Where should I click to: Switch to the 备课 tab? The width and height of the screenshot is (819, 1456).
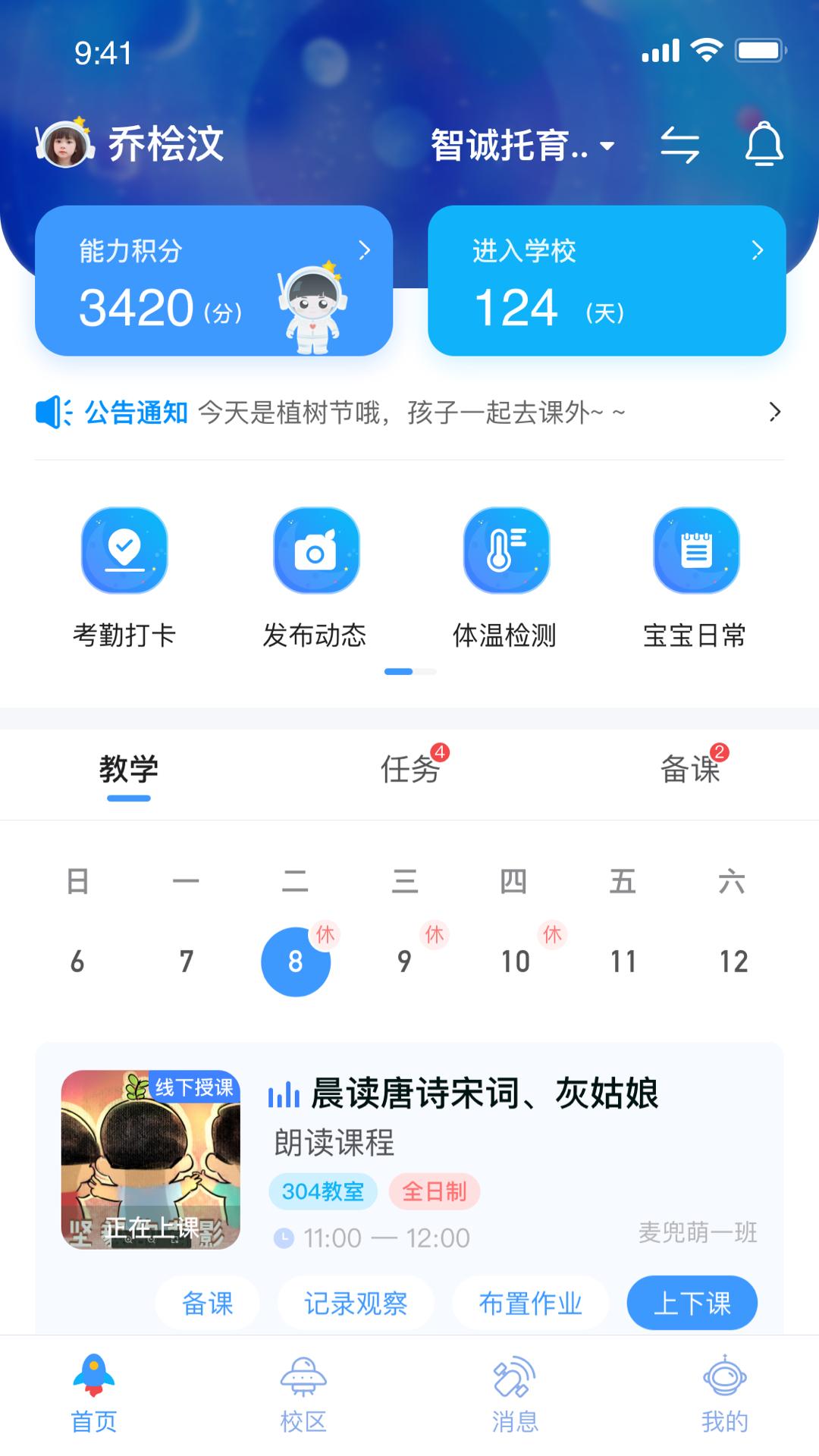(x=690, y=770)
